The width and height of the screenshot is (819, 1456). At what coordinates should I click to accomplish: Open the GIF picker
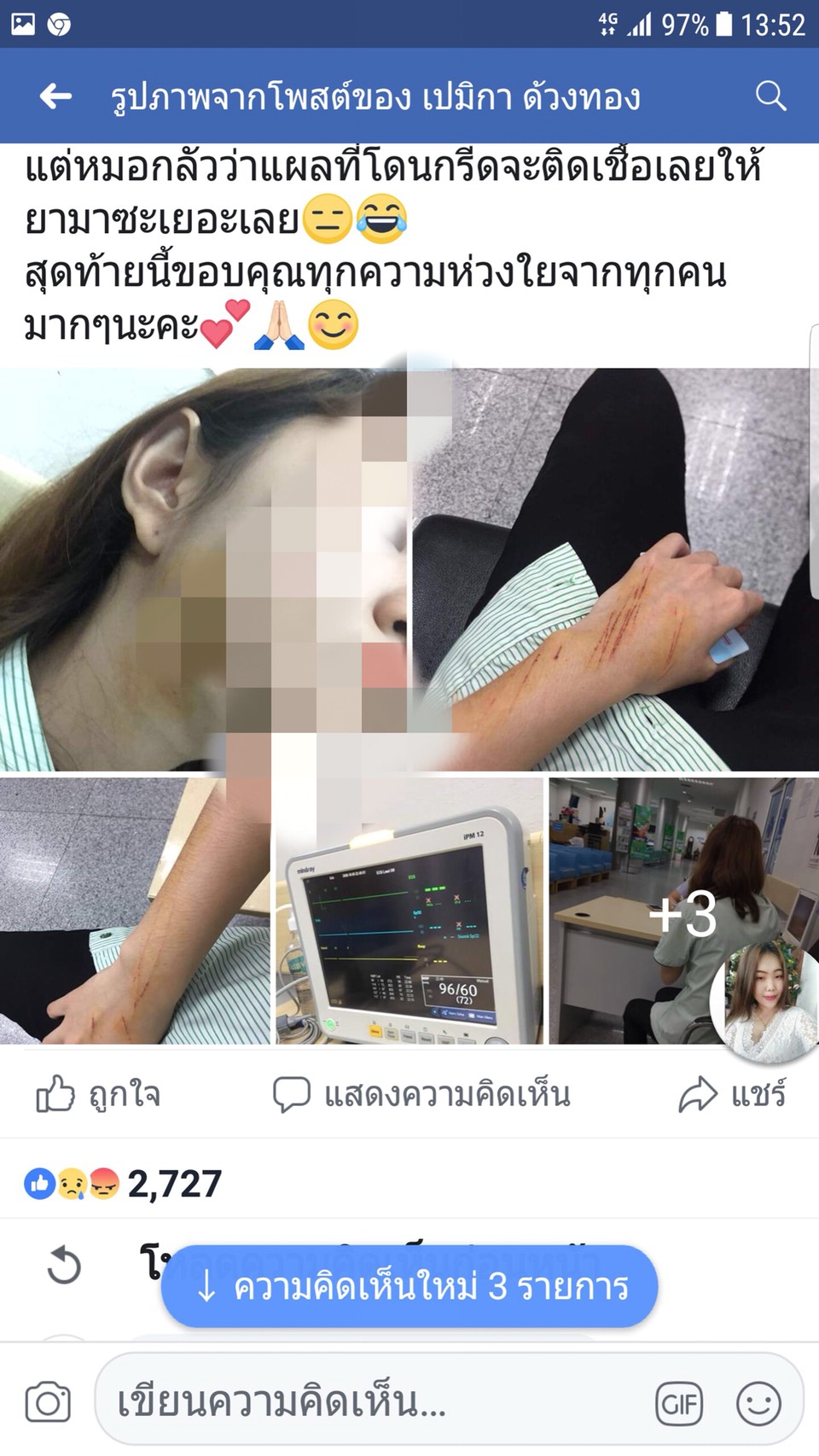click(x=679, y=1404)
